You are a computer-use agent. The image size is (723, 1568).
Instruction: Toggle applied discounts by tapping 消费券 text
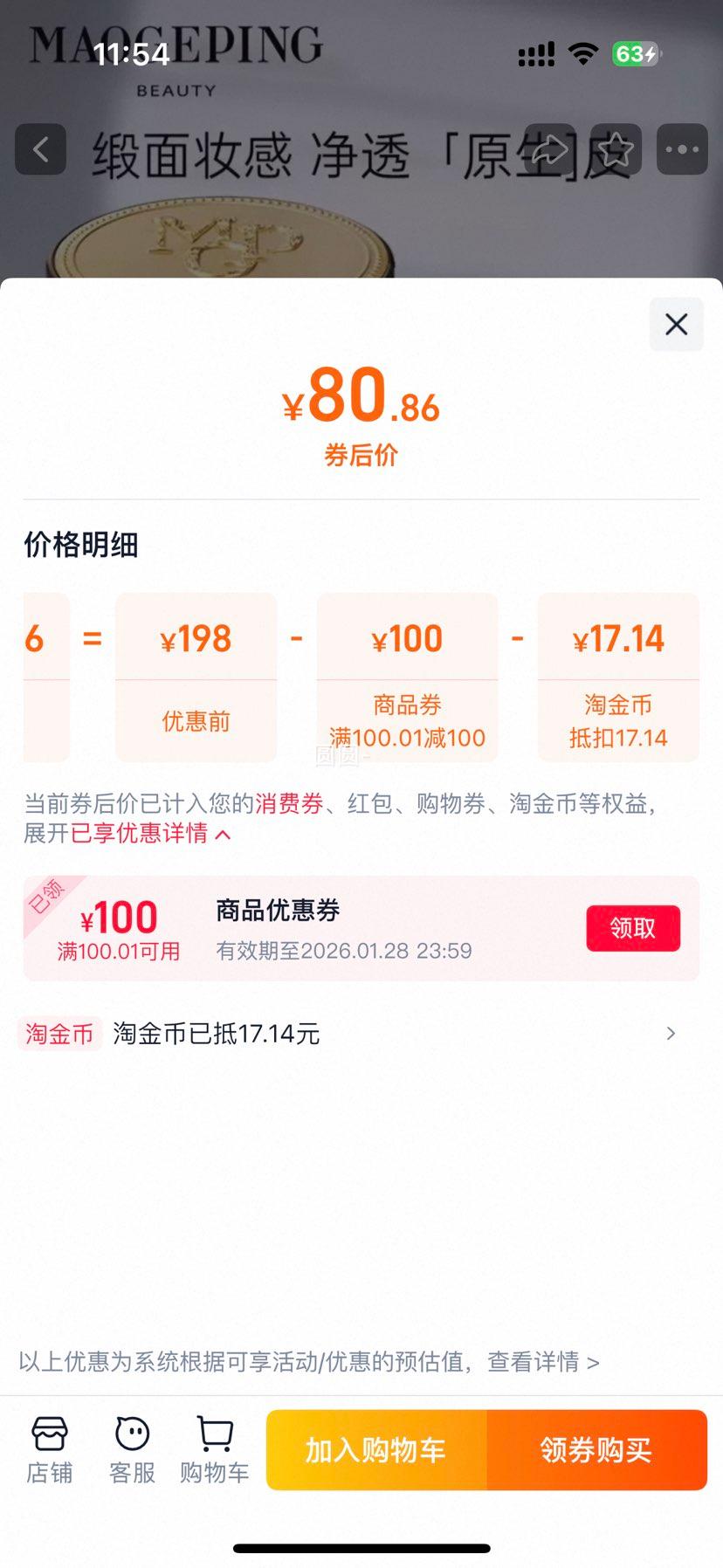[288, 807]
